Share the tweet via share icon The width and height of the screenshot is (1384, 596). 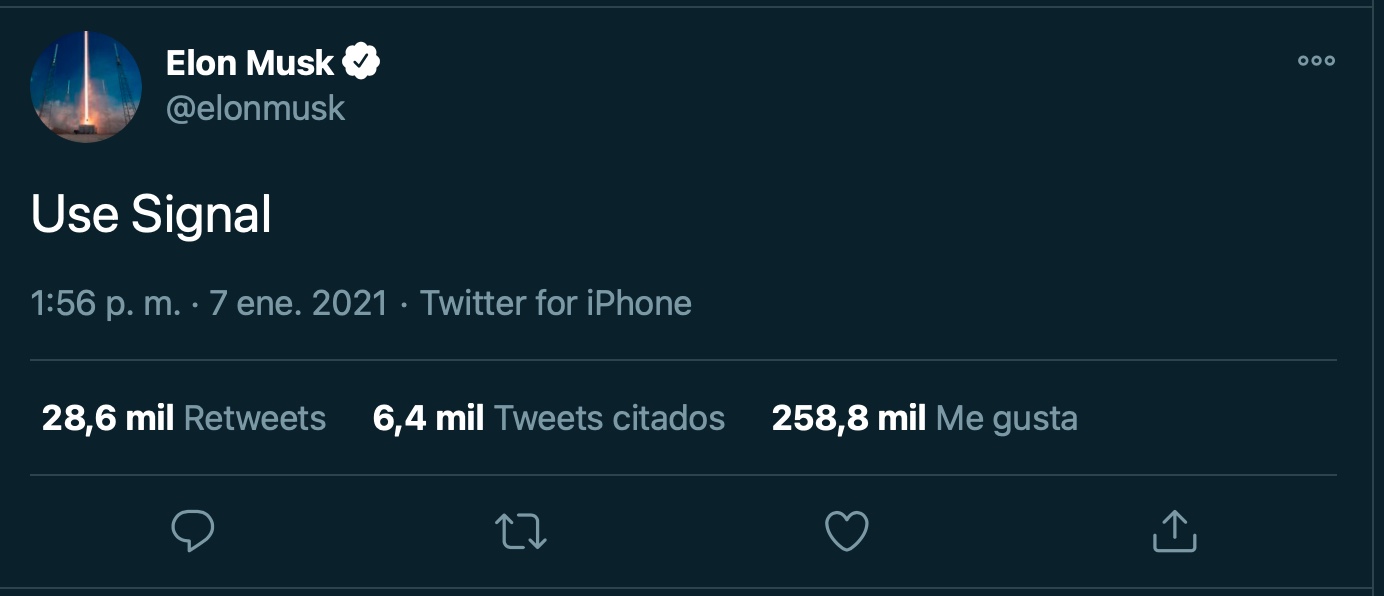tap(1174, 531)
